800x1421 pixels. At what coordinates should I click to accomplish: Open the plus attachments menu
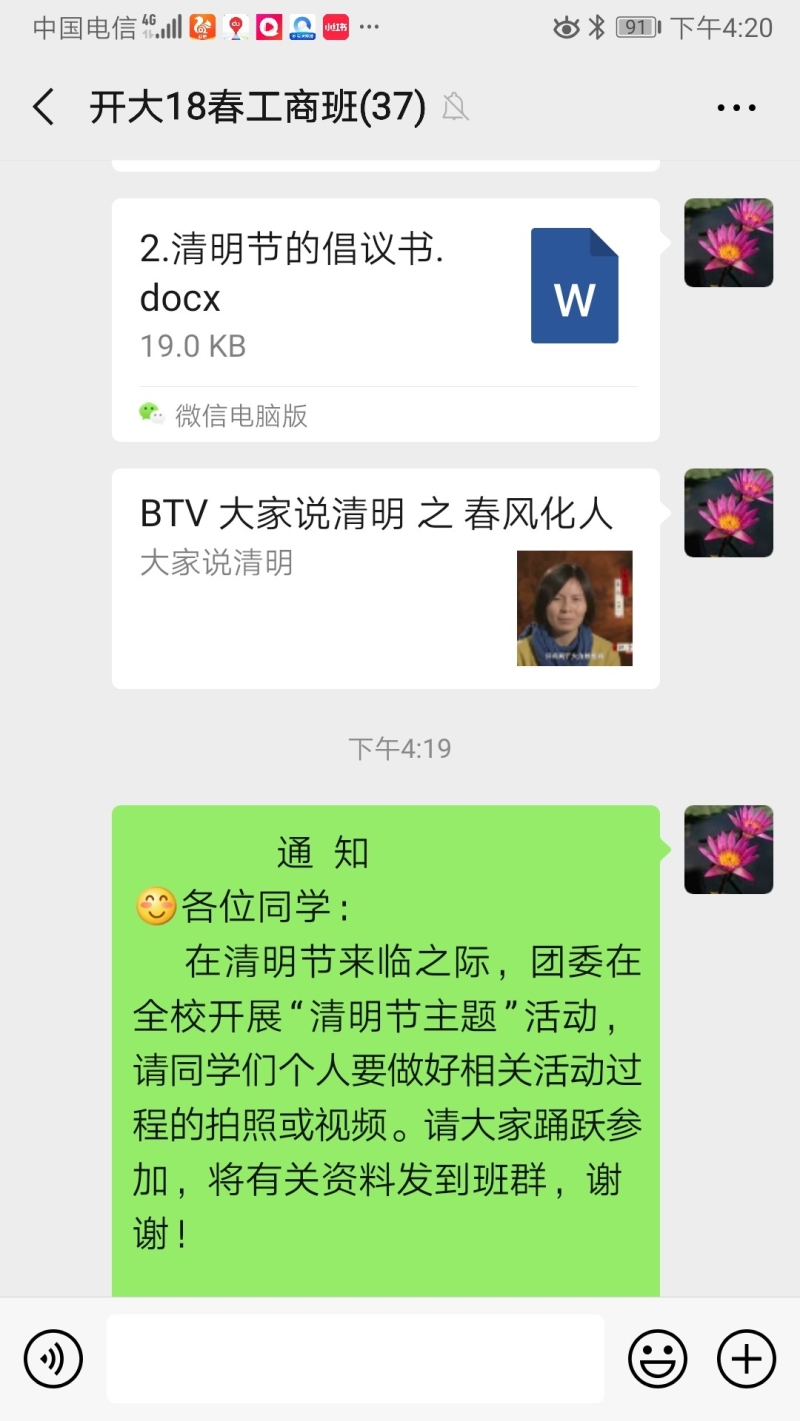[x=746, y=1359]
